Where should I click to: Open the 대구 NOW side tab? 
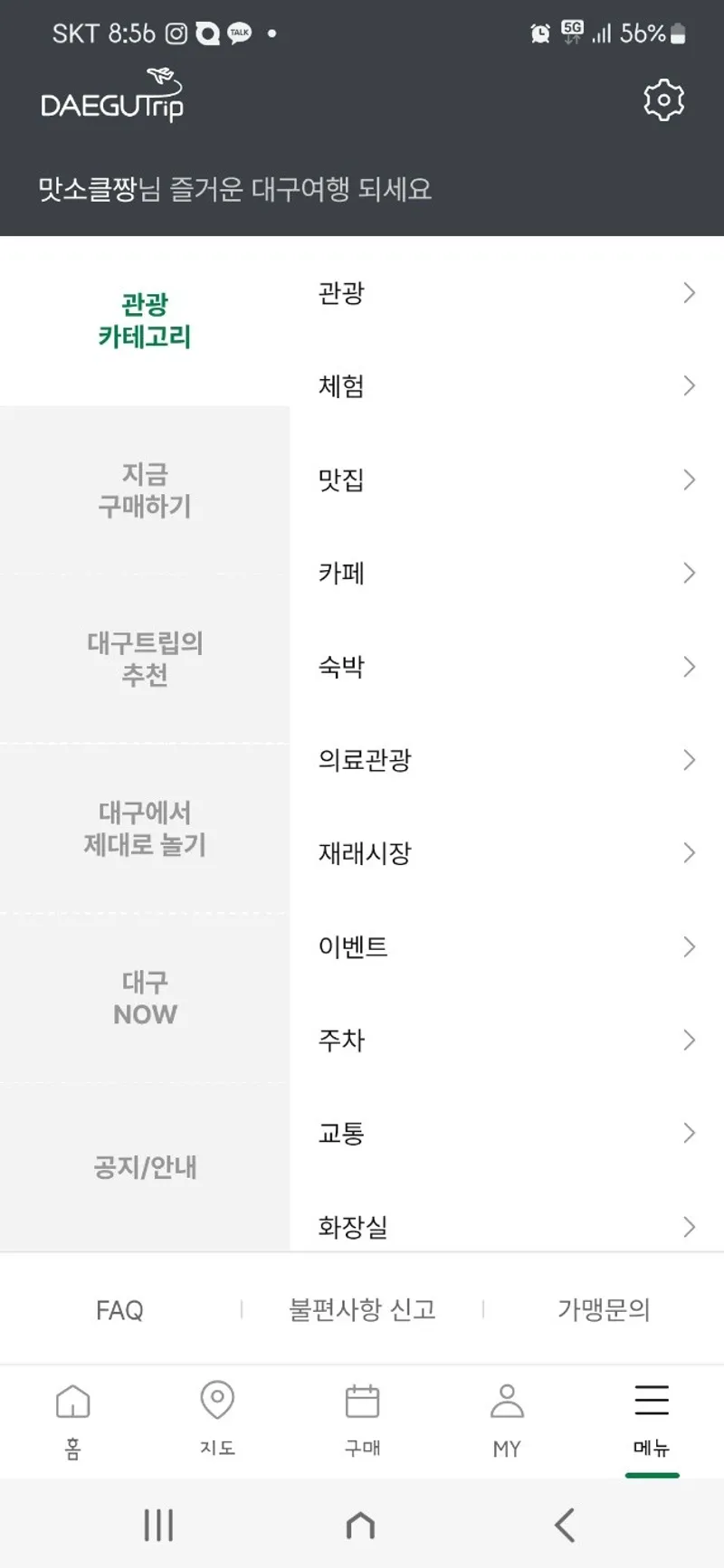pos(145,998)
